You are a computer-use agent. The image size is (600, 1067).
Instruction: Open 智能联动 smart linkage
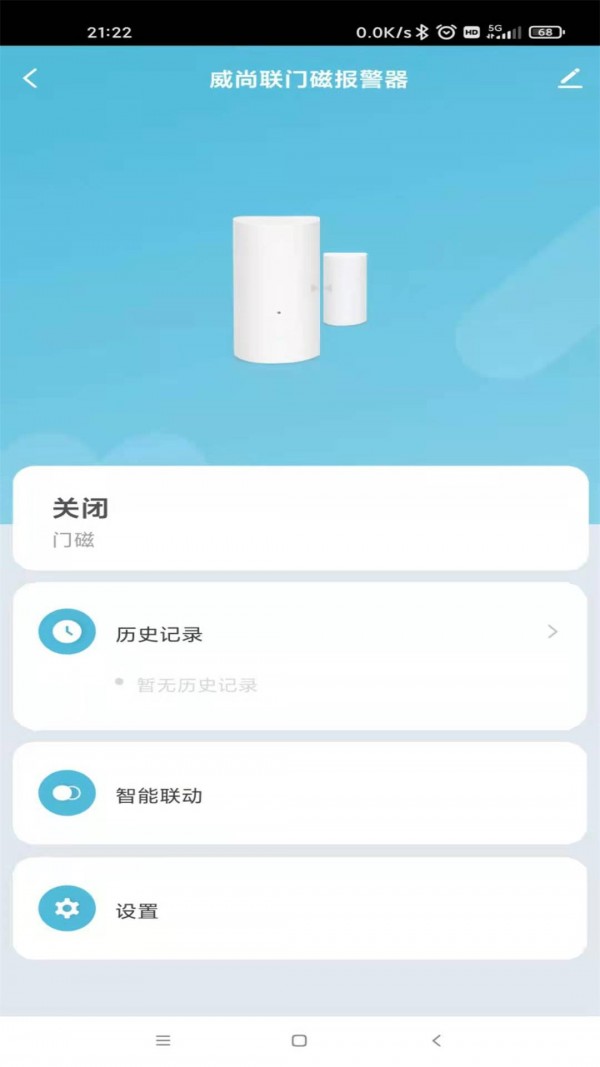(300, 795)
